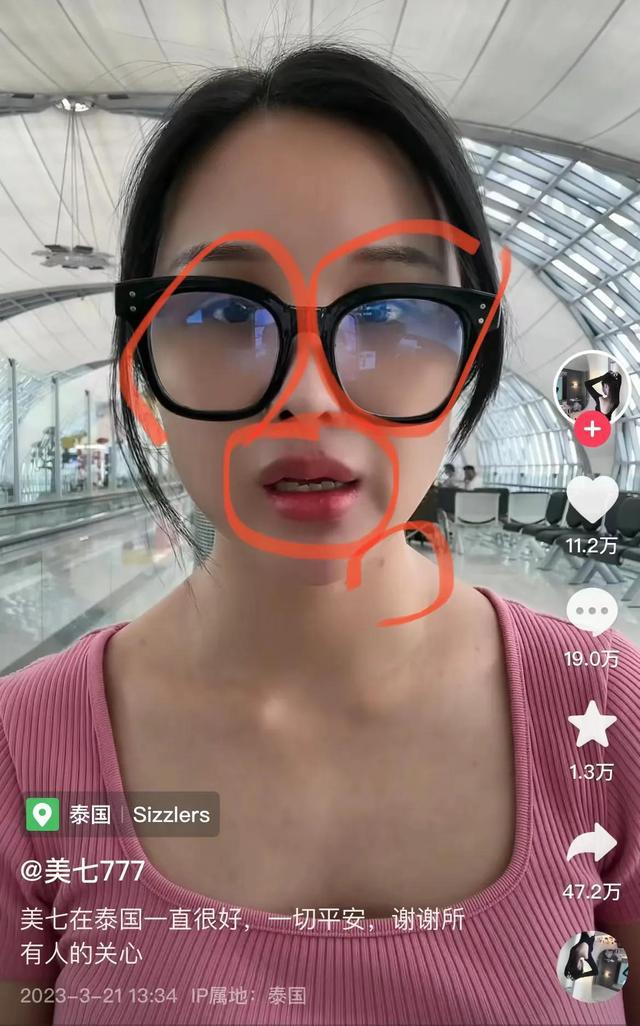Open the spinning music disc
Screen dimensions: 640x1026
[592, 966]
